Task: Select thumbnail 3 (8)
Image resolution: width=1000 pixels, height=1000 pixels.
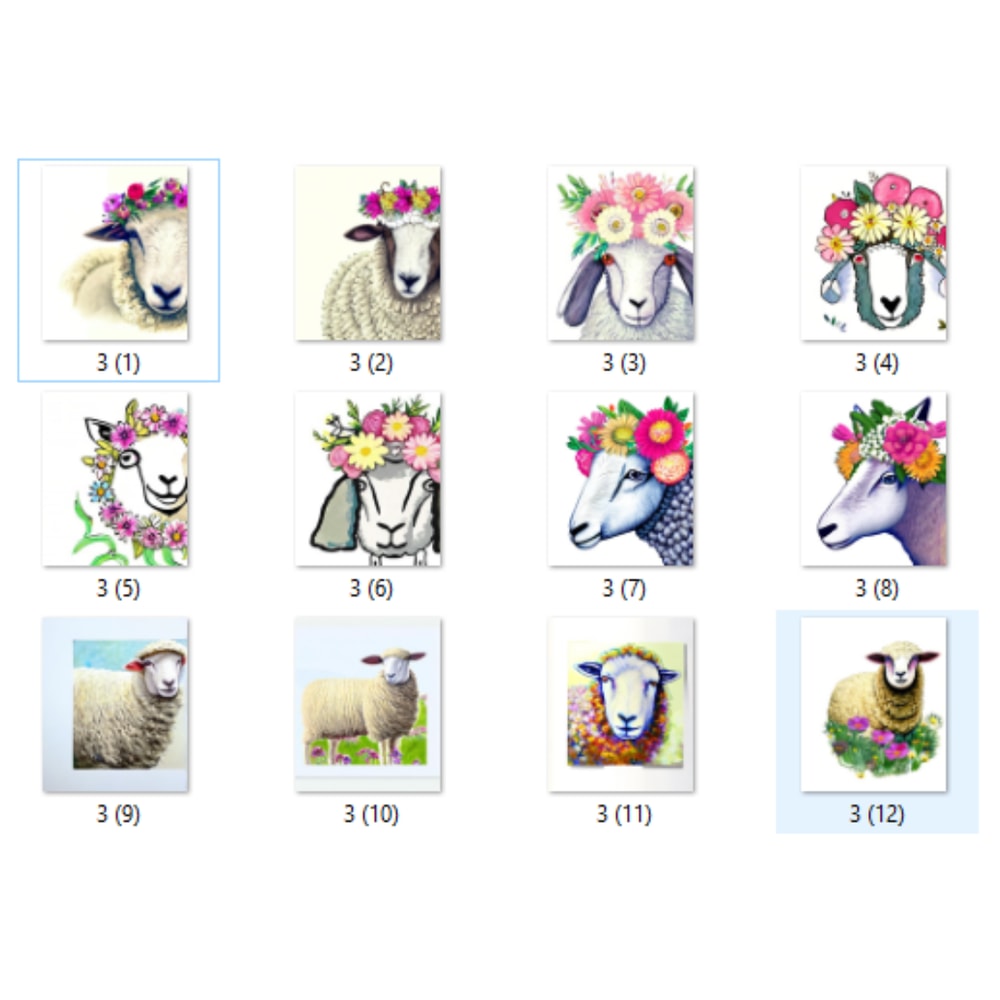Action: tap(874, 479)
